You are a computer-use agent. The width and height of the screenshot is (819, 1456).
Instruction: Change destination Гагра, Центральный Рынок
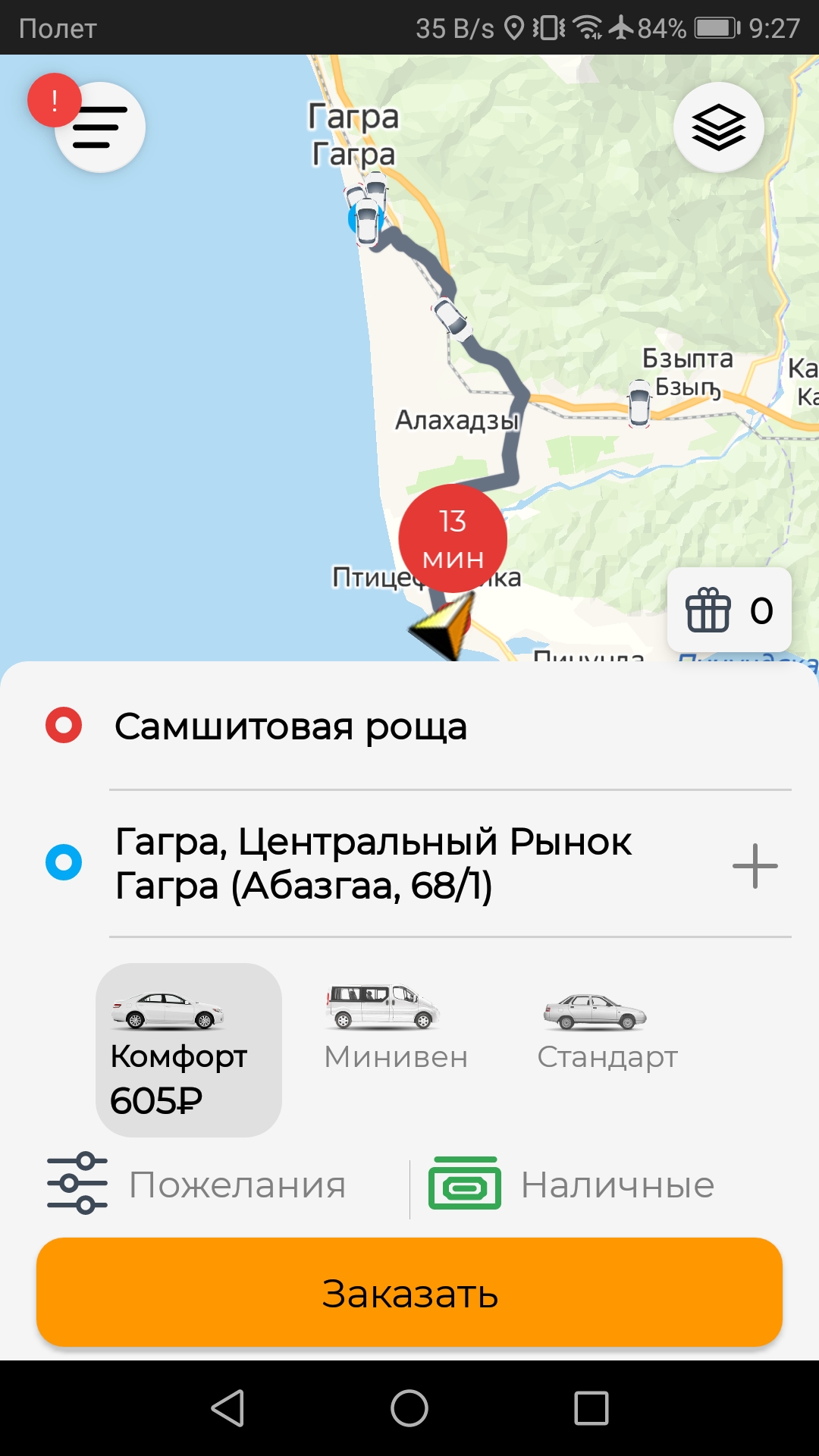point(373,863)
